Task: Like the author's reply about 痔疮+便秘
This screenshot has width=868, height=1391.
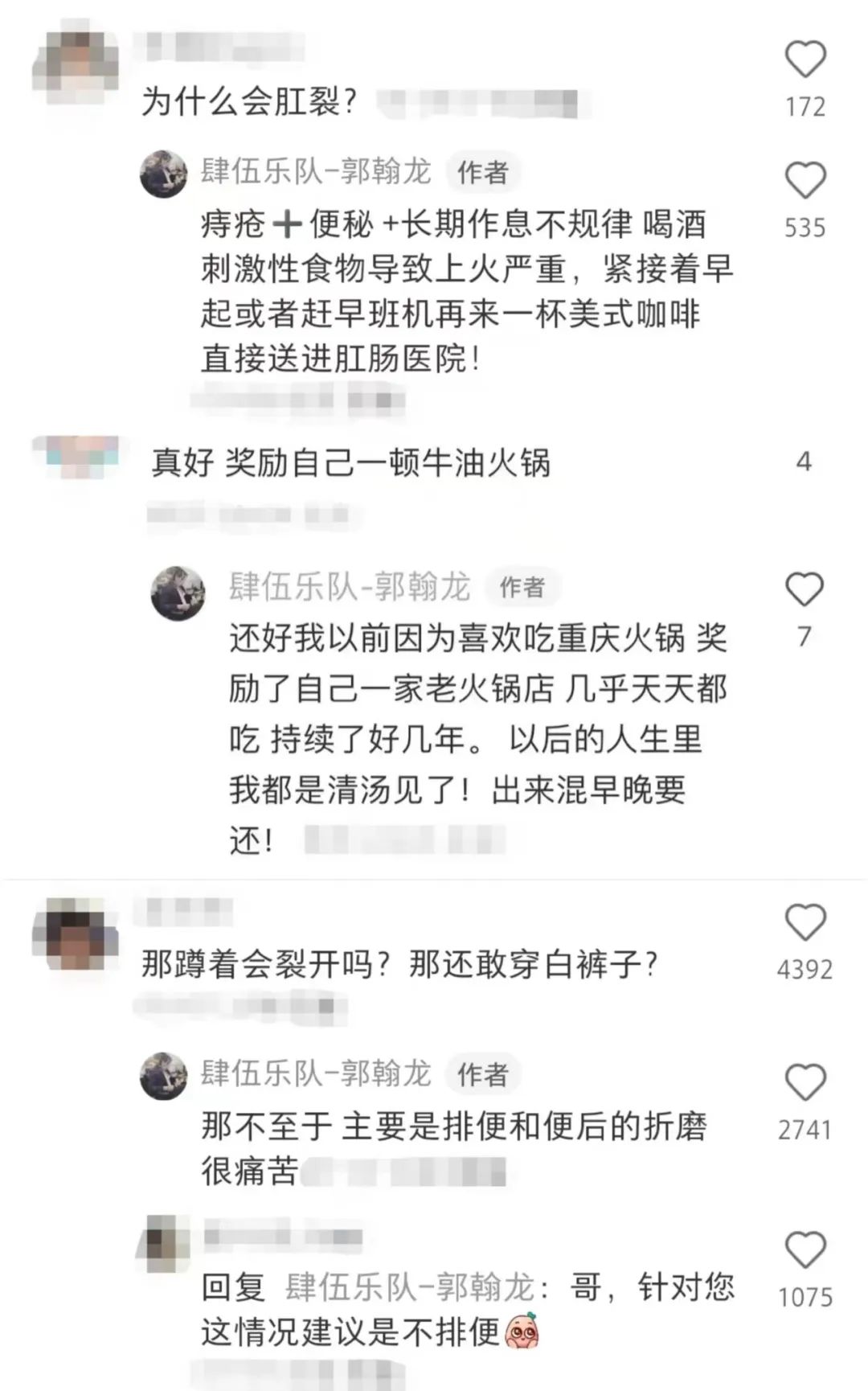Action: tap(805, 180)
